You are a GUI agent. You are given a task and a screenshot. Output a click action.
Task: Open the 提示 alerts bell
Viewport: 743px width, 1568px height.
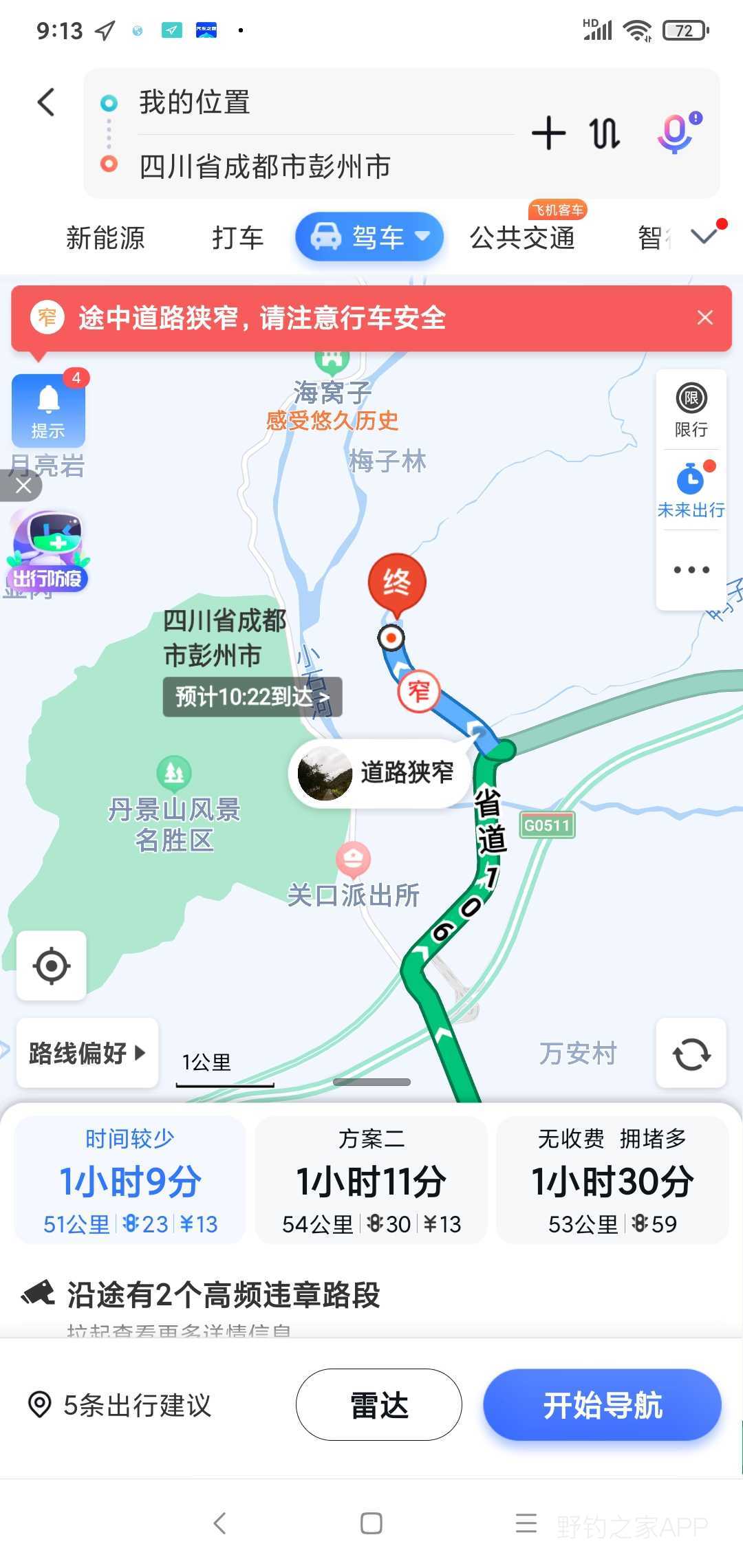[48, 411]
